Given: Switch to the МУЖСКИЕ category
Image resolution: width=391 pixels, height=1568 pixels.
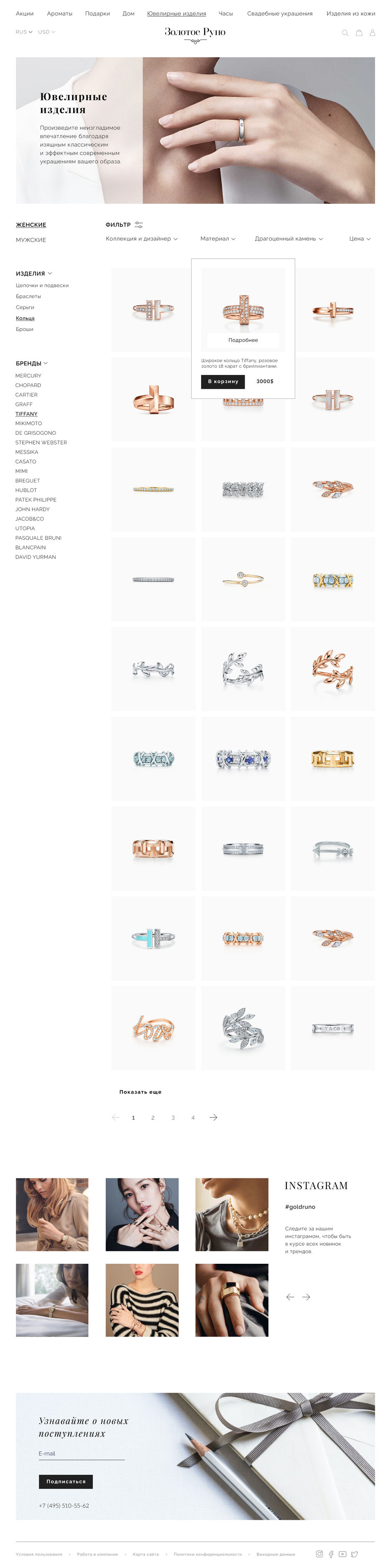Looking at the screenshot, I should coord(31,240).
